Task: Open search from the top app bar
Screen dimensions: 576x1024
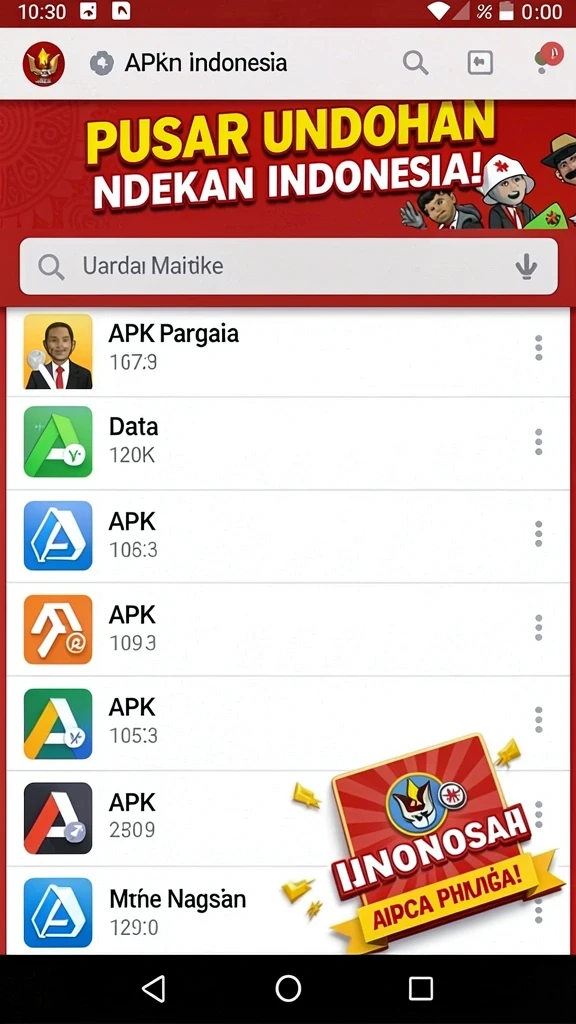Action: coord(415,63)
